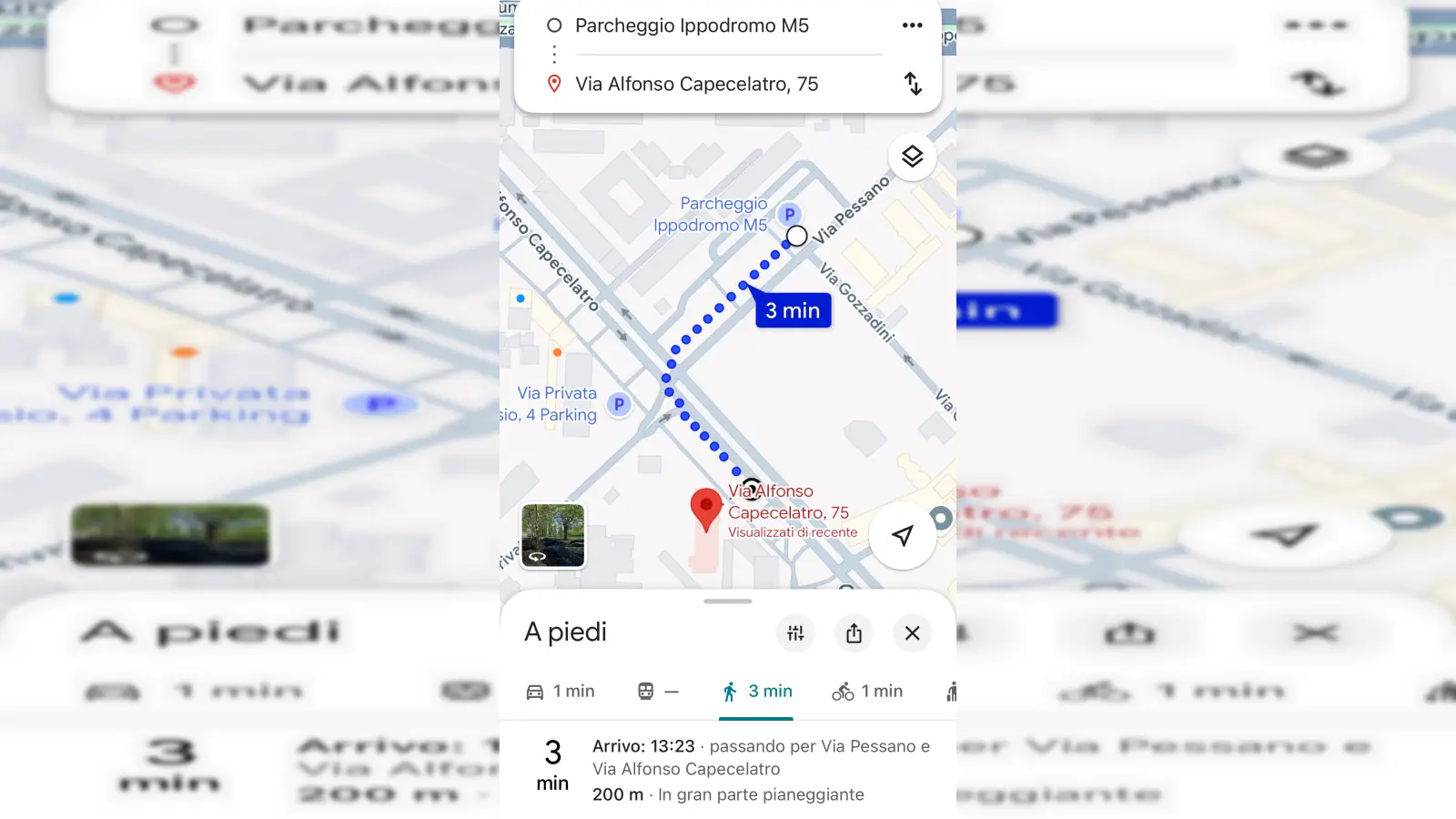Select the walking tab 3 min
1456x819 pixels.
point(757,692)
